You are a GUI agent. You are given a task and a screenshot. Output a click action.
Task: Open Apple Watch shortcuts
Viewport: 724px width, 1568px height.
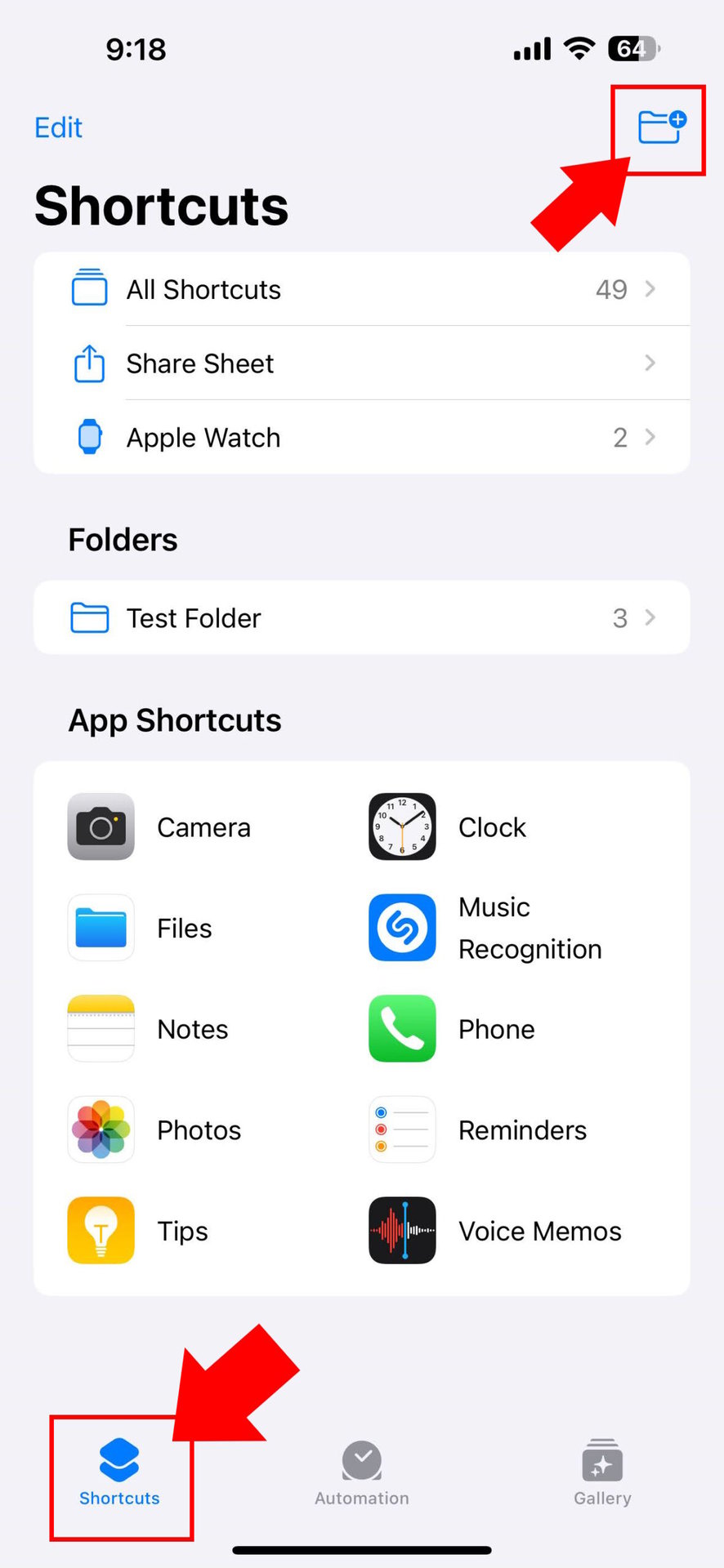coord(362,438)
